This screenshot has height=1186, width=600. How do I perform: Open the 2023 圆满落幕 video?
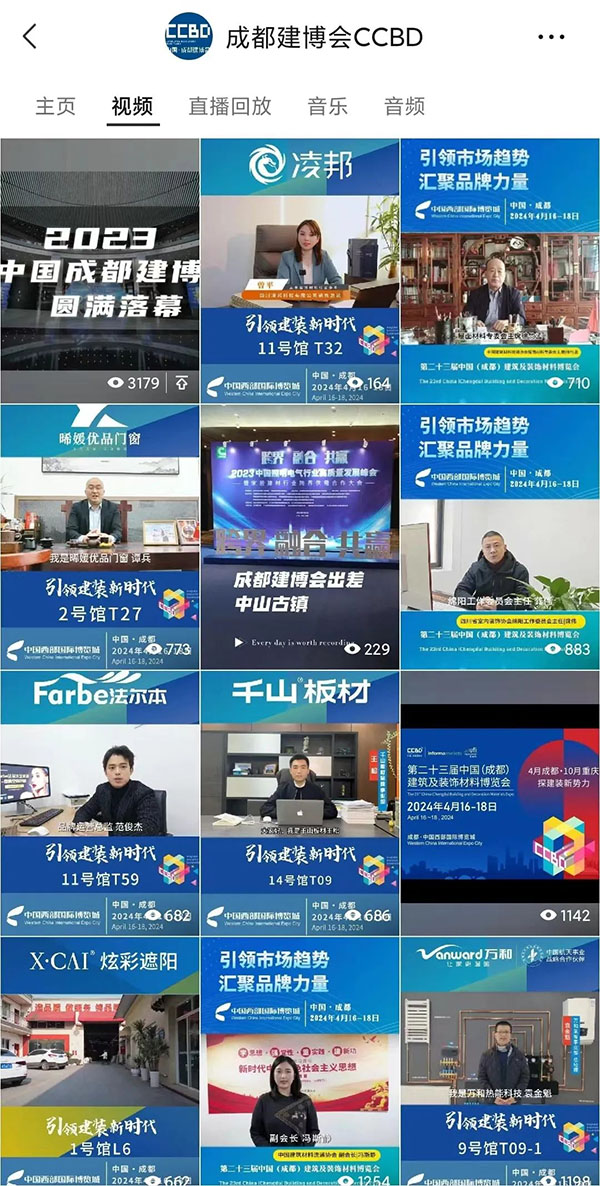99,270
